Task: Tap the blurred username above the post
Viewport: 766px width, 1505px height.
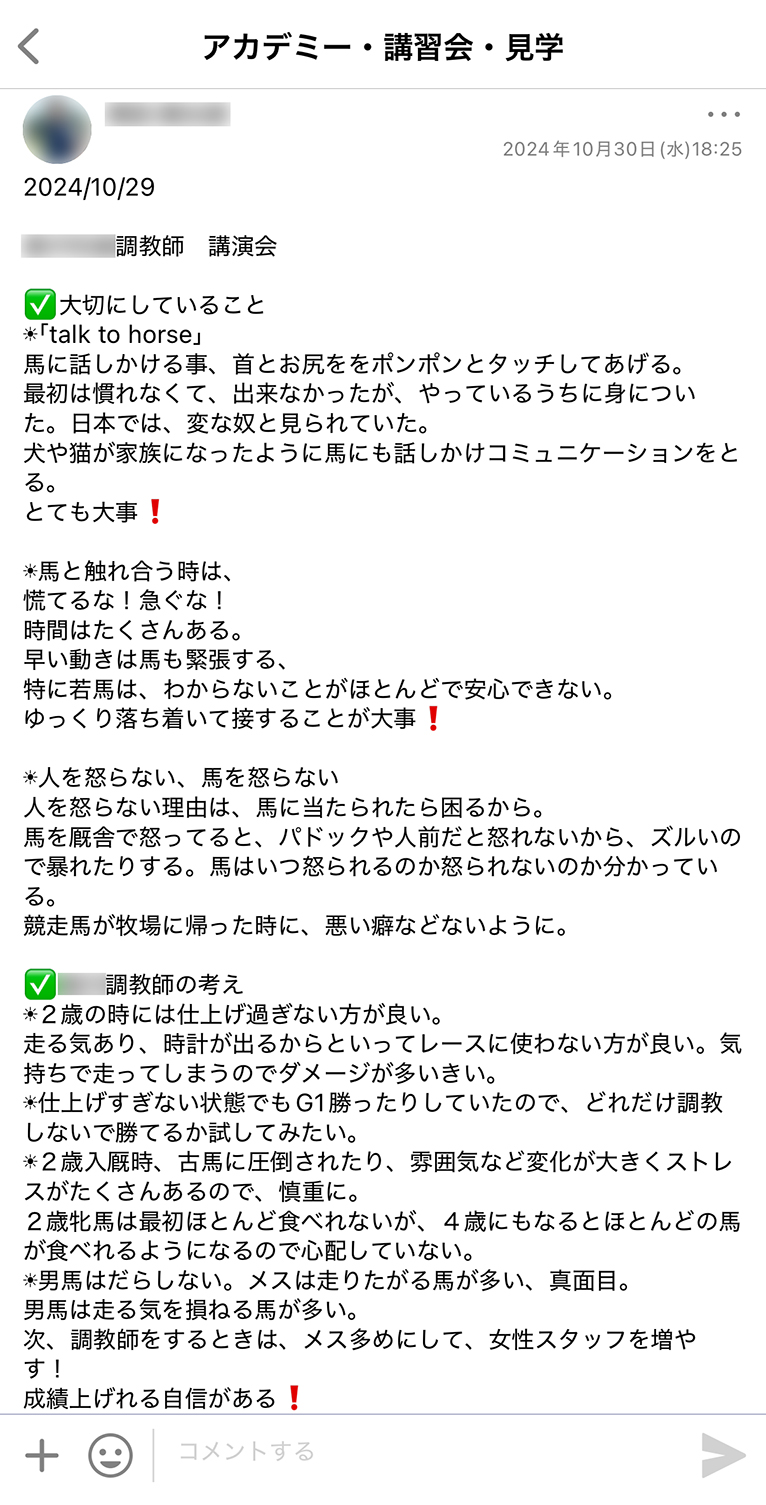Action: click(x=167, y=113)
